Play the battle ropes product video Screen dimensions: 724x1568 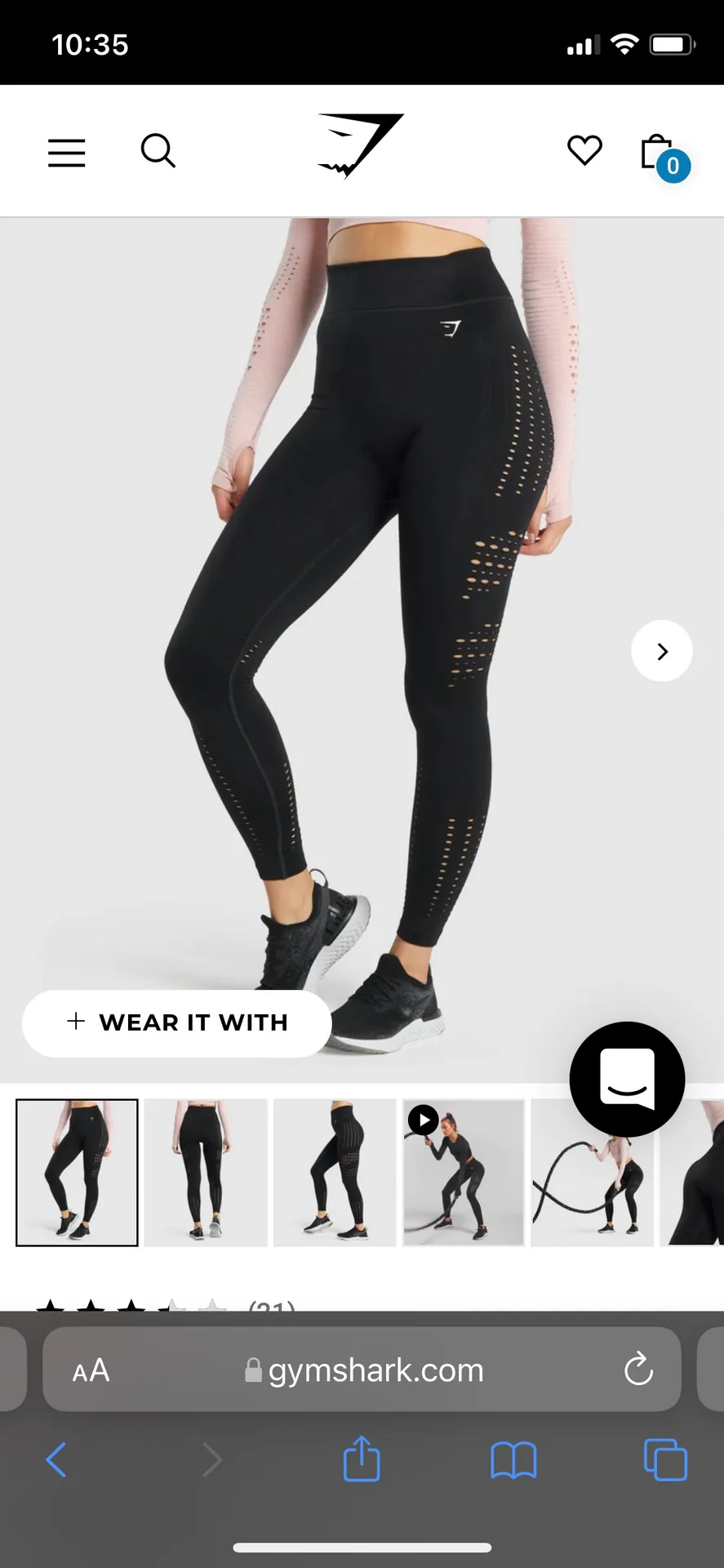click(423, 1120)
